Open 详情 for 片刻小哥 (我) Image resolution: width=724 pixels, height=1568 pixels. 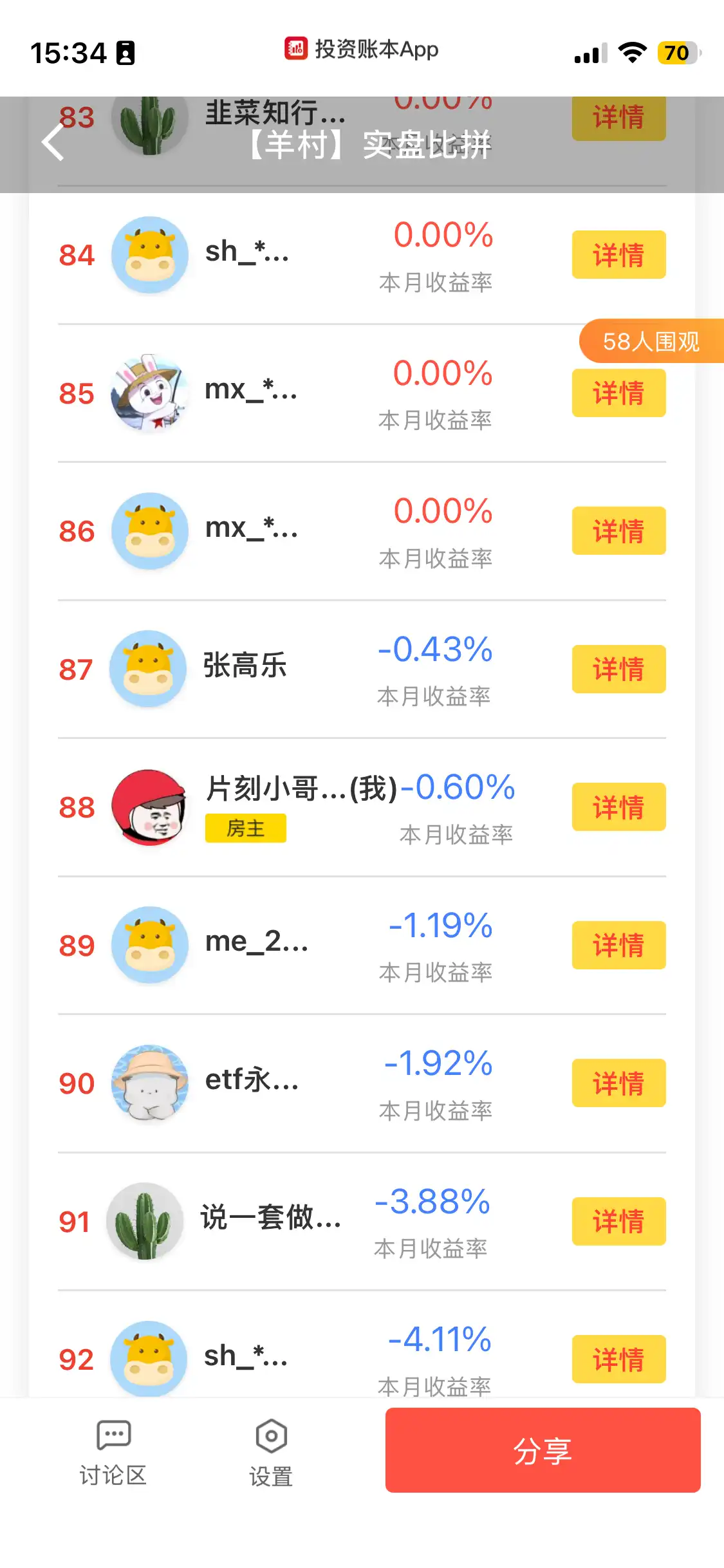pyautogui.click(x=618, y=807)
